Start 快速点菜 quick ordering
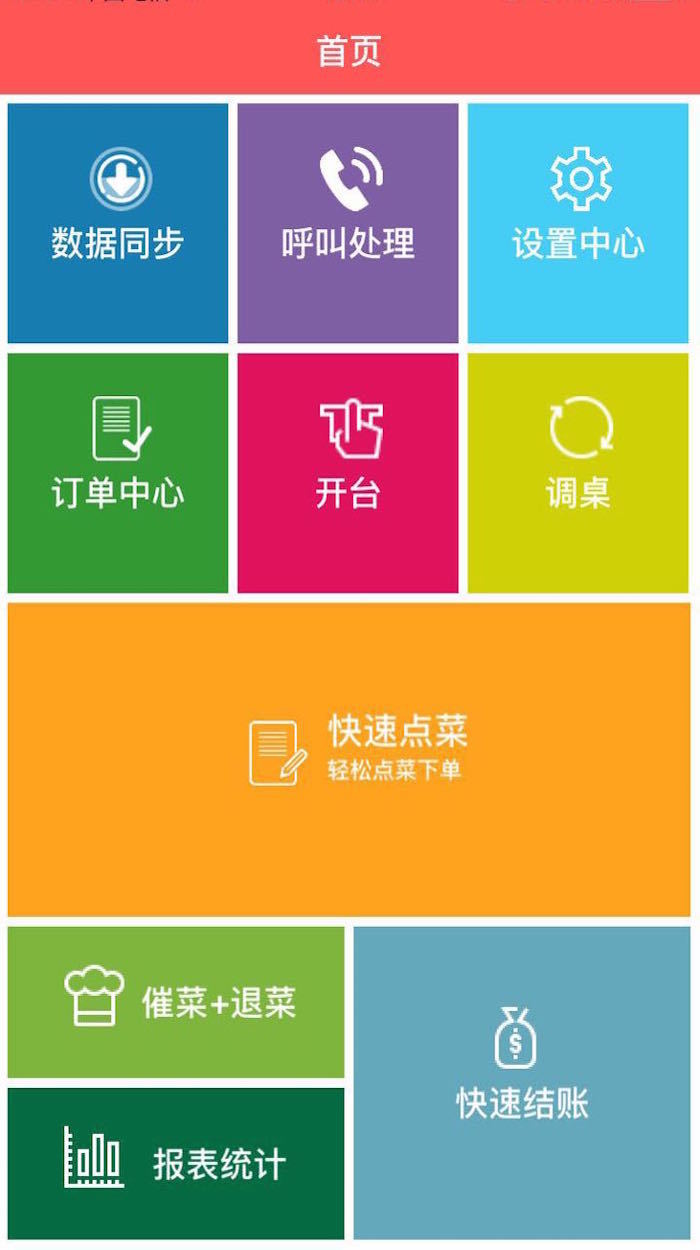Viewport: 700px width, 1250px height. pyautogui.click(x=349, y=758)
